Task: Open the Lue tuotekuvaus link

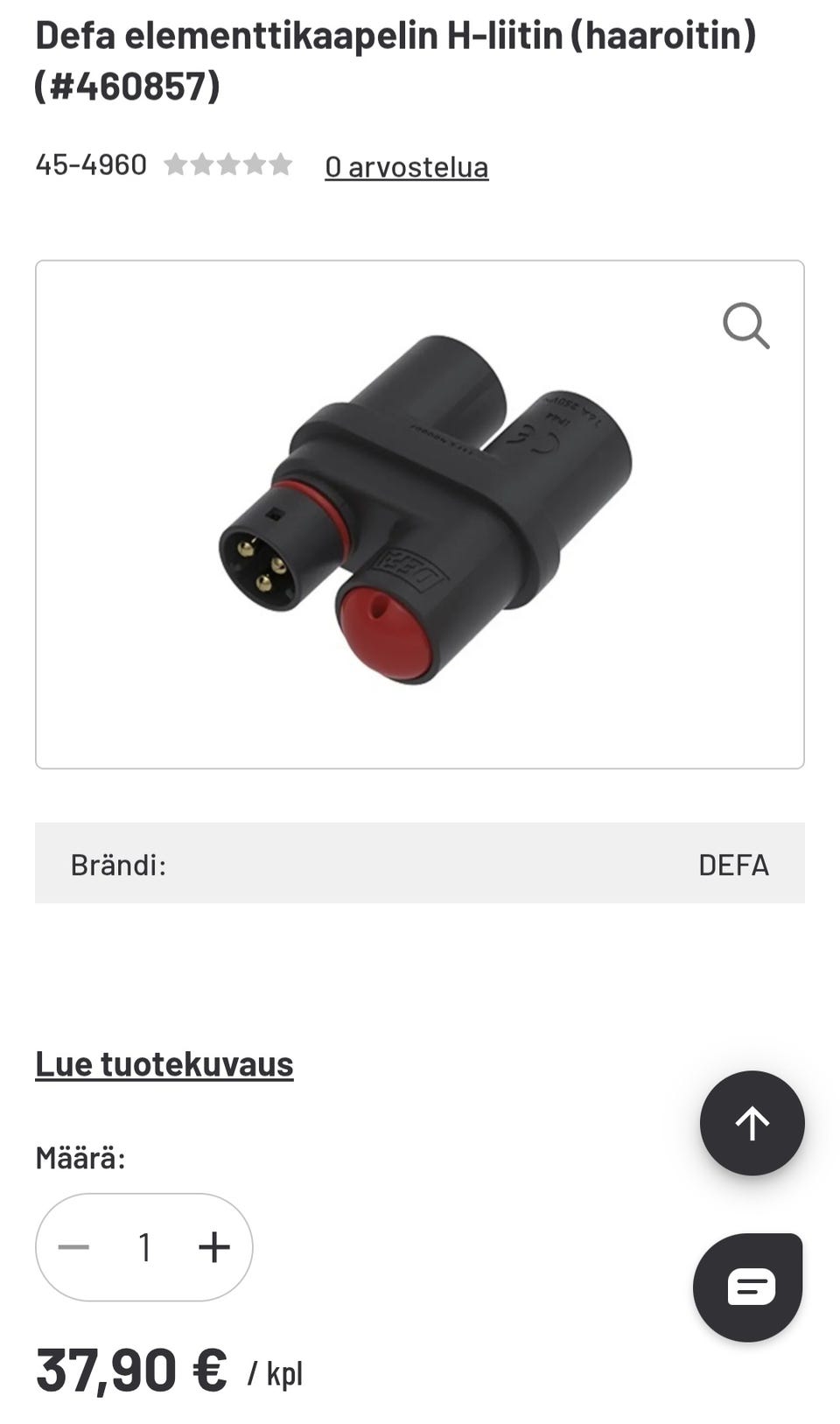Action: tap(164, 1064)
